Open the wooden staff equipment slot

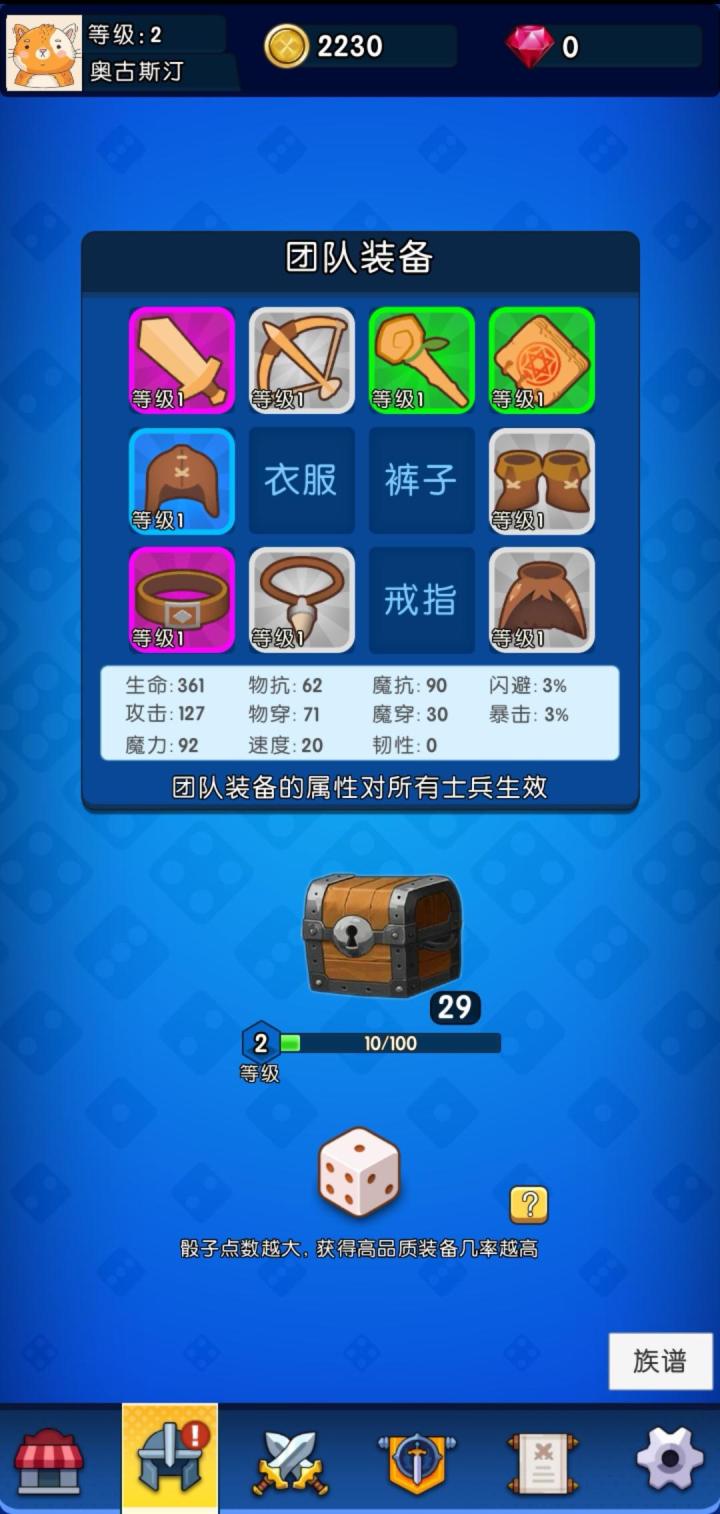[x=421, y=360]
